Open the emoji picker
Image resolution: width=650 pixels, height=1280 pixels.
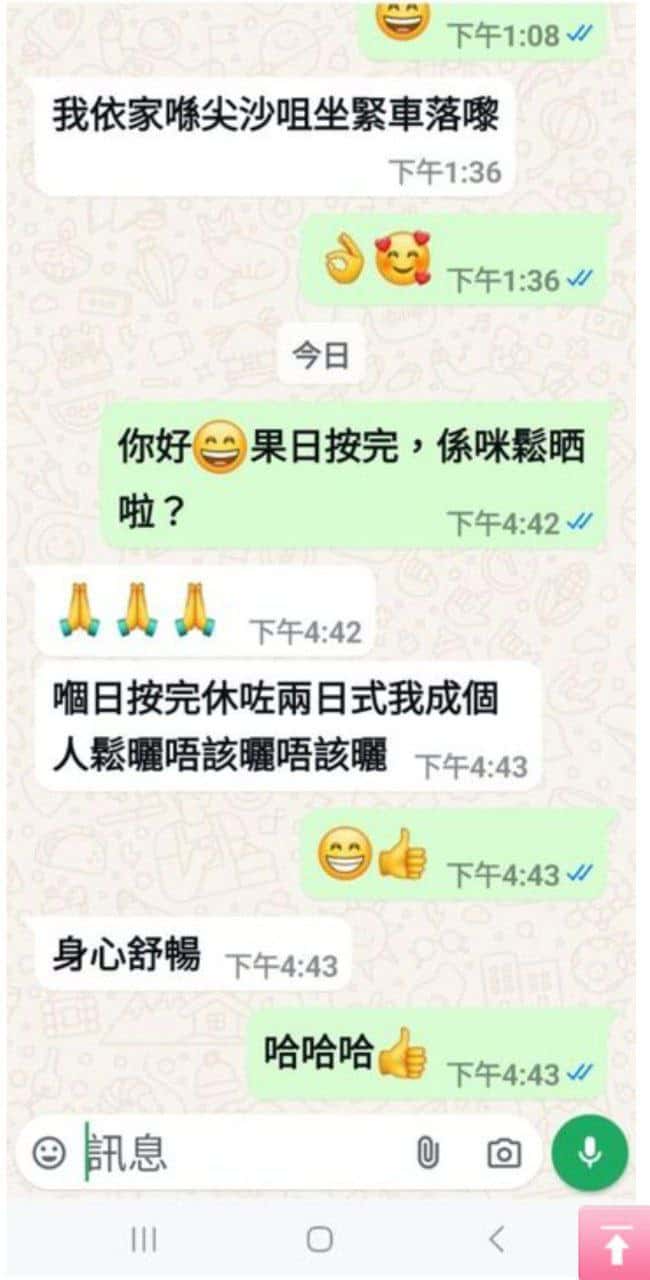tap(48, 1153)
